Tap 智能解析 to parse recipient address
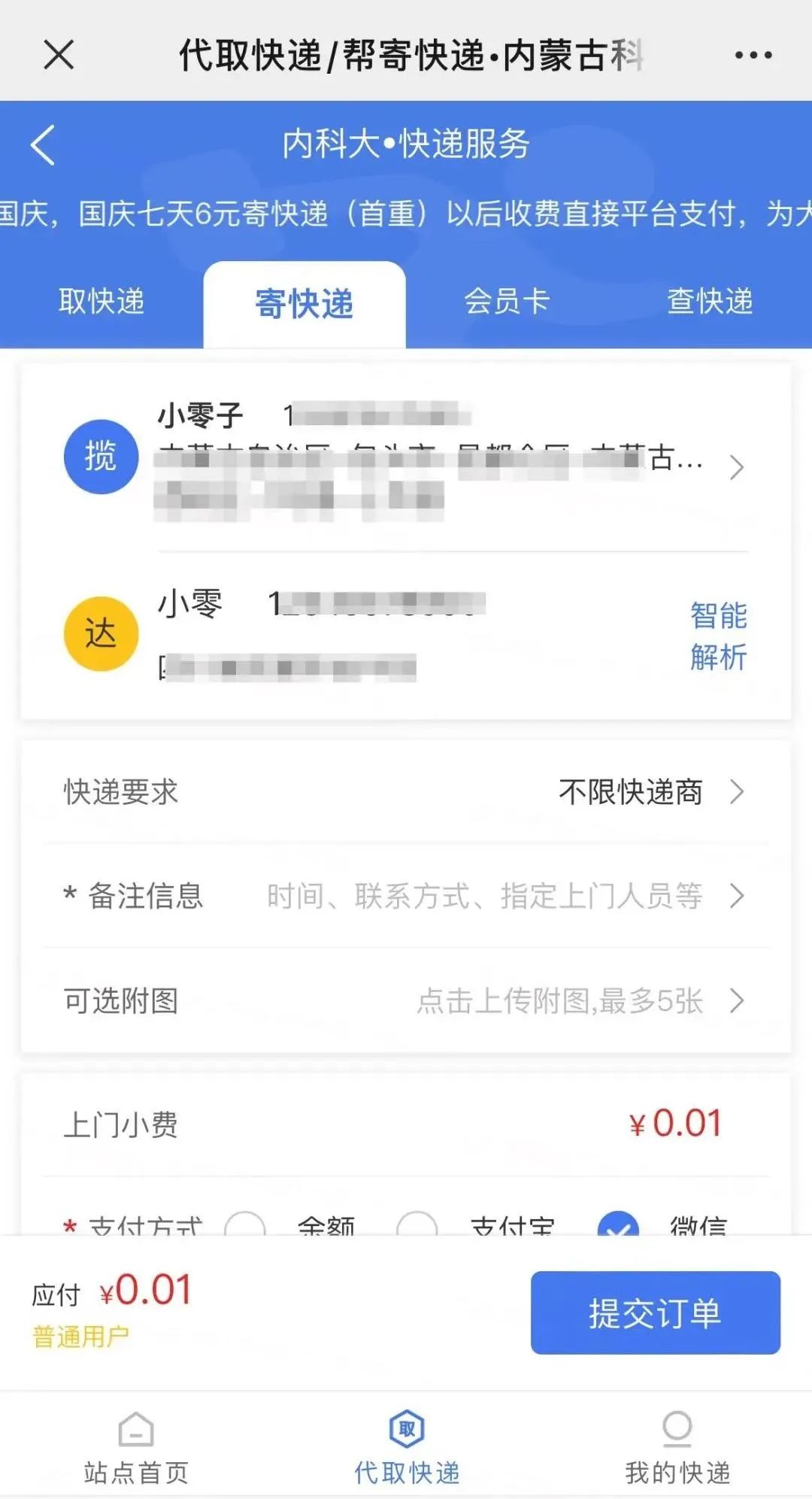 coord(718,636)
